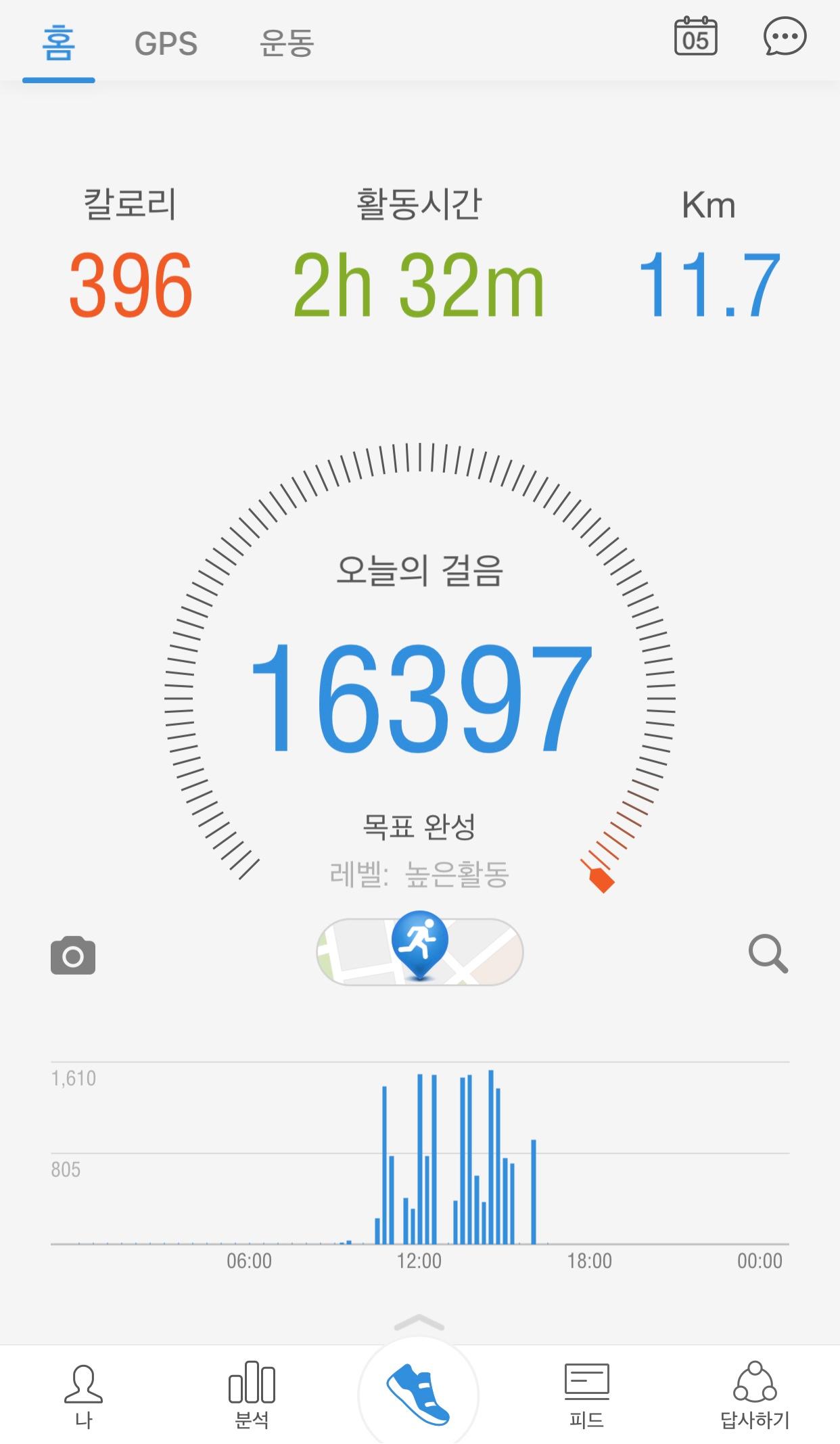This screenshot has height=1444, width=840.
Task: Open the chat bubble messages icon
Action: tap(785, 37)
